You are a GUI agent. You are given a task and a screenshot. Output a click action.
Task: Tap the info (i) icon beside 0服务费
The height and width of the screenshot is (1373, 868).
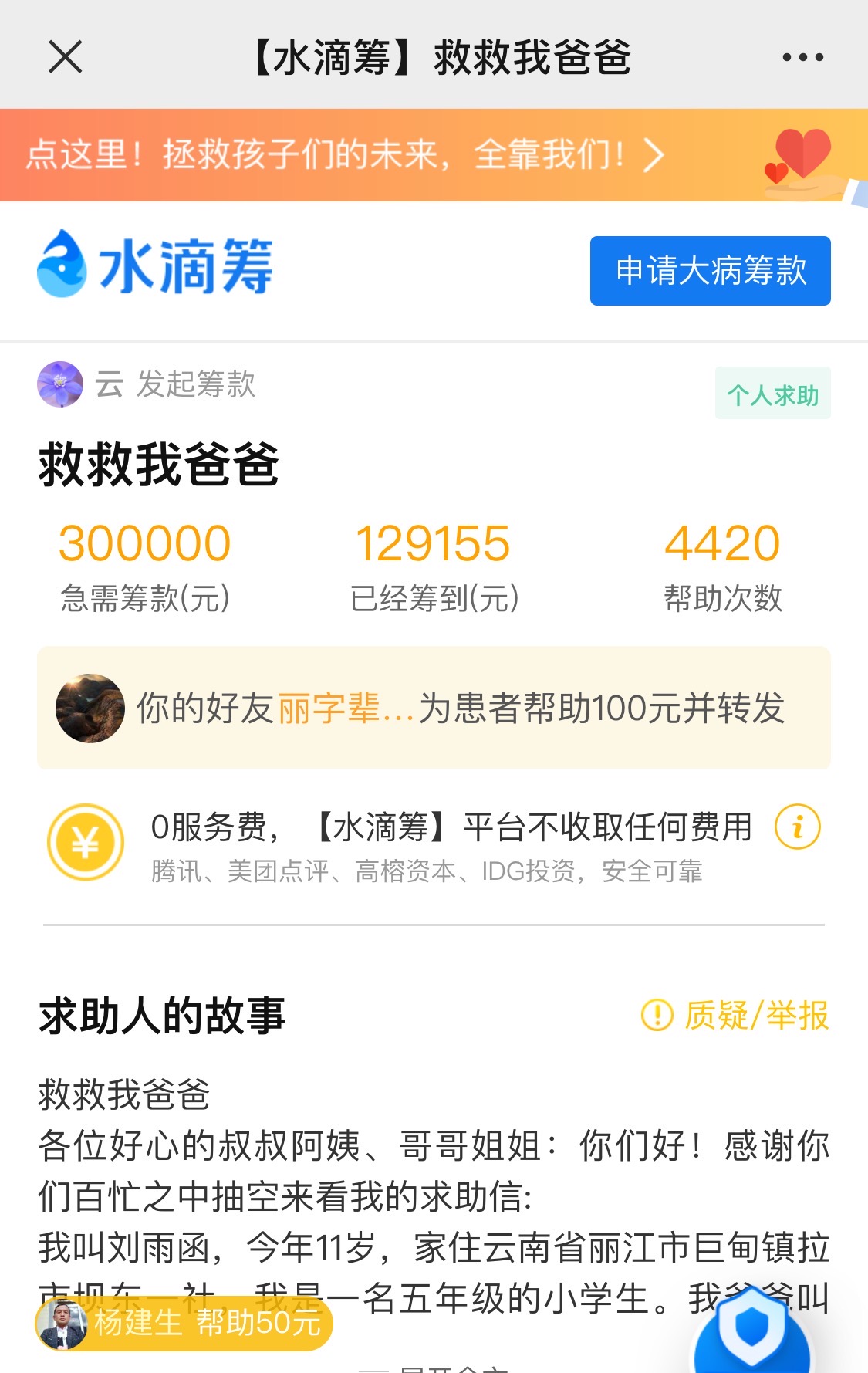798,826
